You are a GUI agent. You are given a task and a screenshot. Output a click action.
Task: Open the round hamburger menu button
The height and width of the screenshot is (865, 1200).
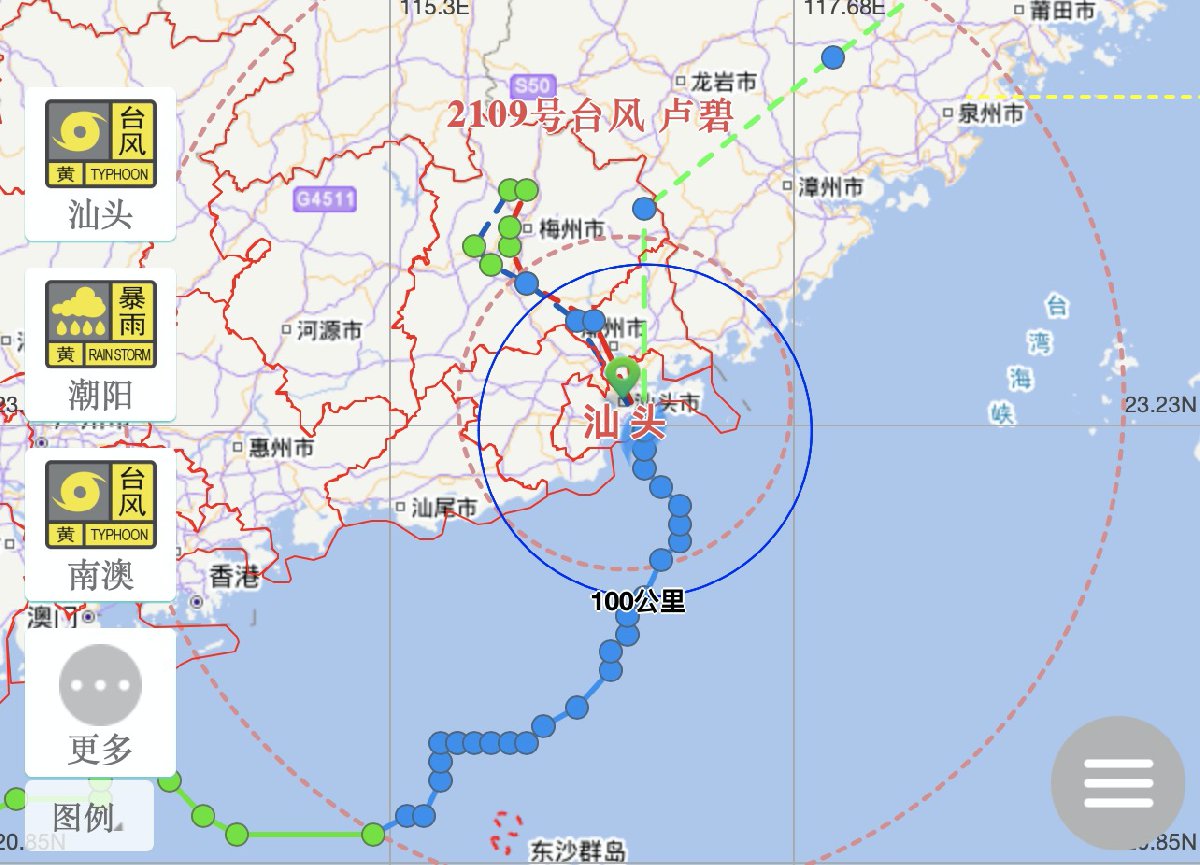click(x=1118, y=783)
